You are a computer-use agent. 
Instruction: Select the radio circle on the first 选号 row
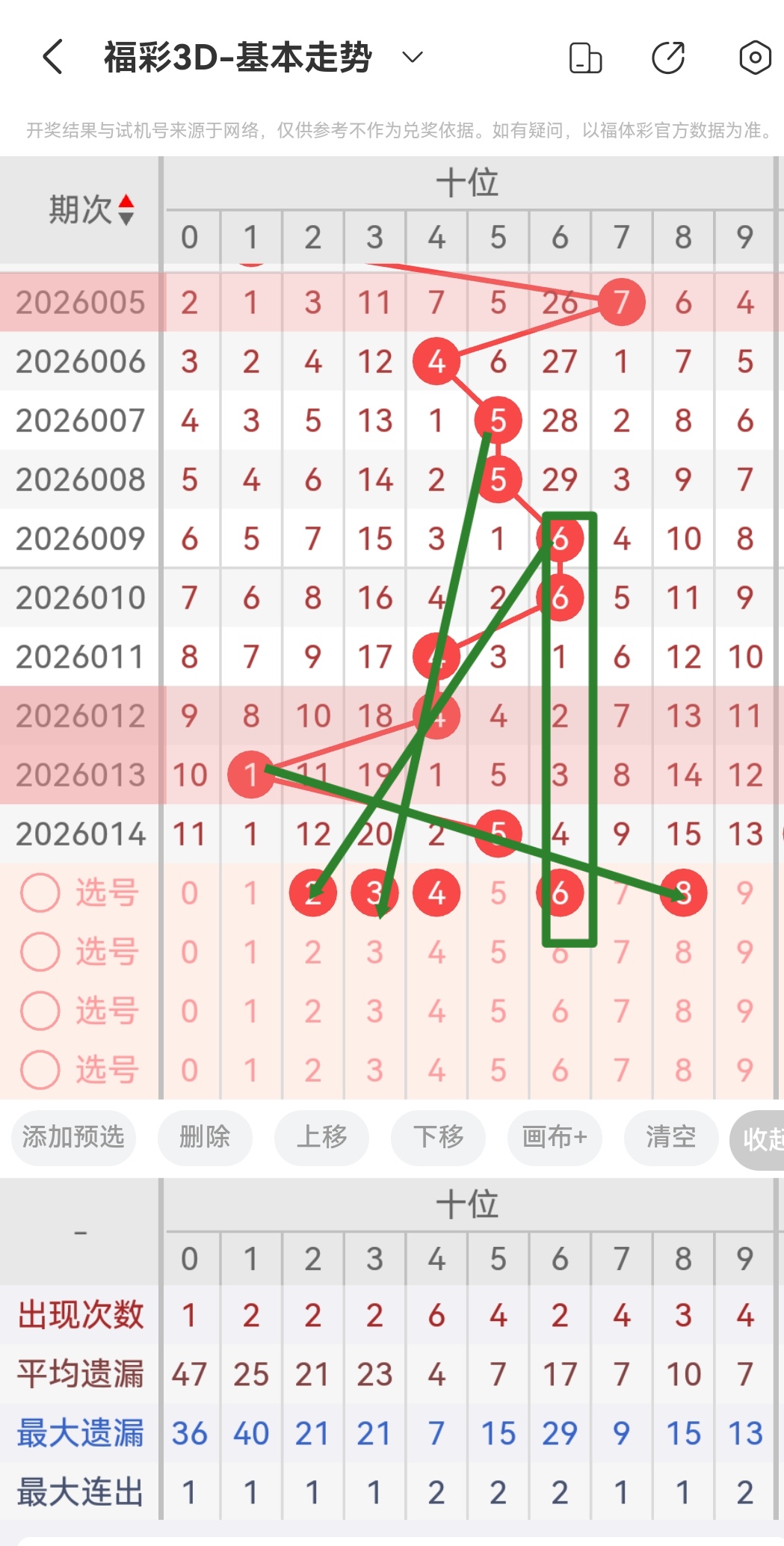click(40, 892)
